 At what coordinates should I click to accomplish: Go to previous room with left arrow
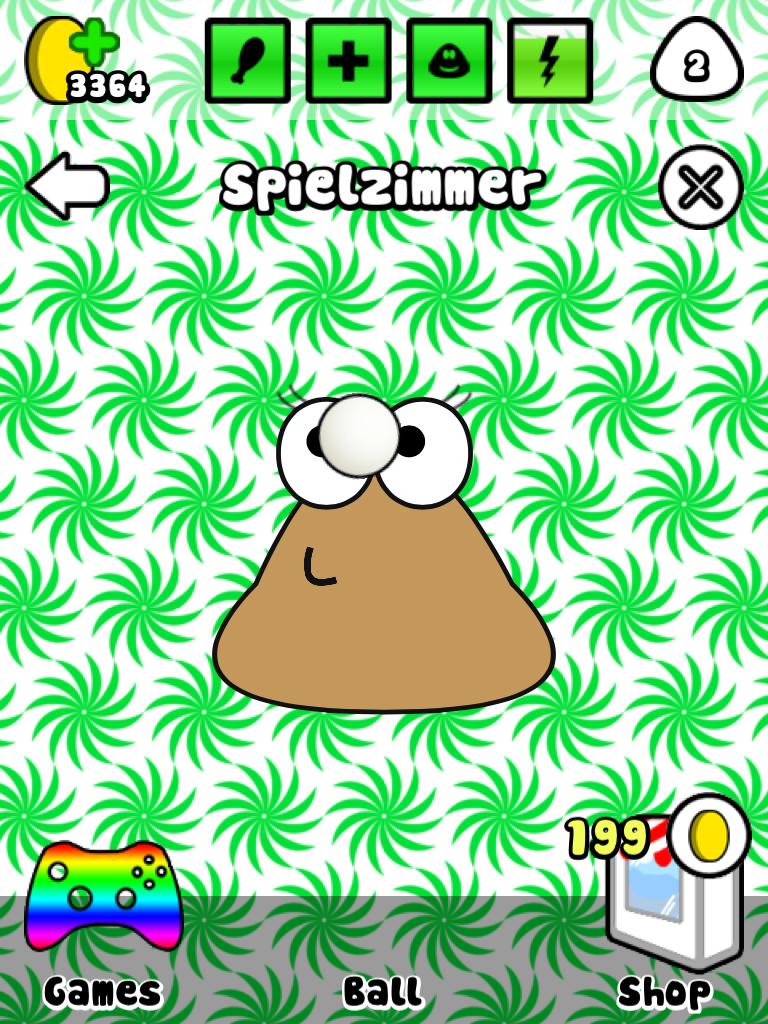[x=67, y=185]
